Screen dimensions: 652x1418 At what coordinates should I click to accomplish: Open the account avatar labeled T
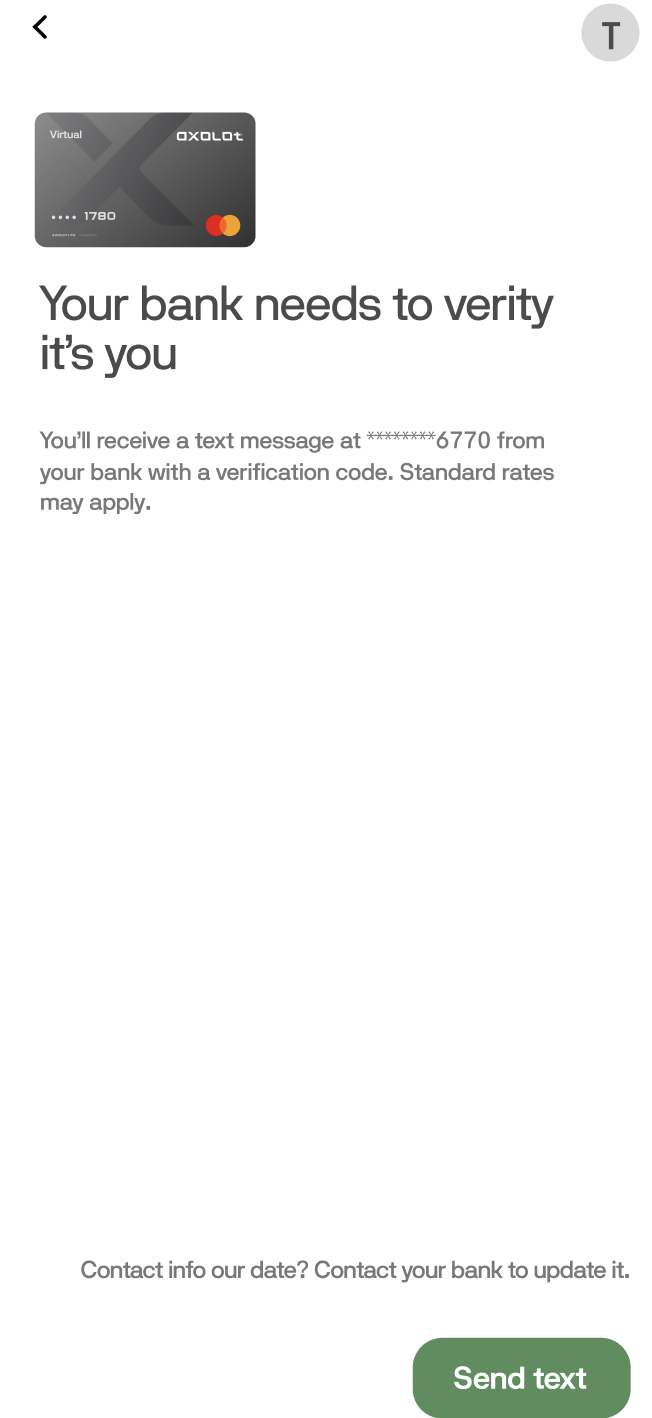click(609, 34)
